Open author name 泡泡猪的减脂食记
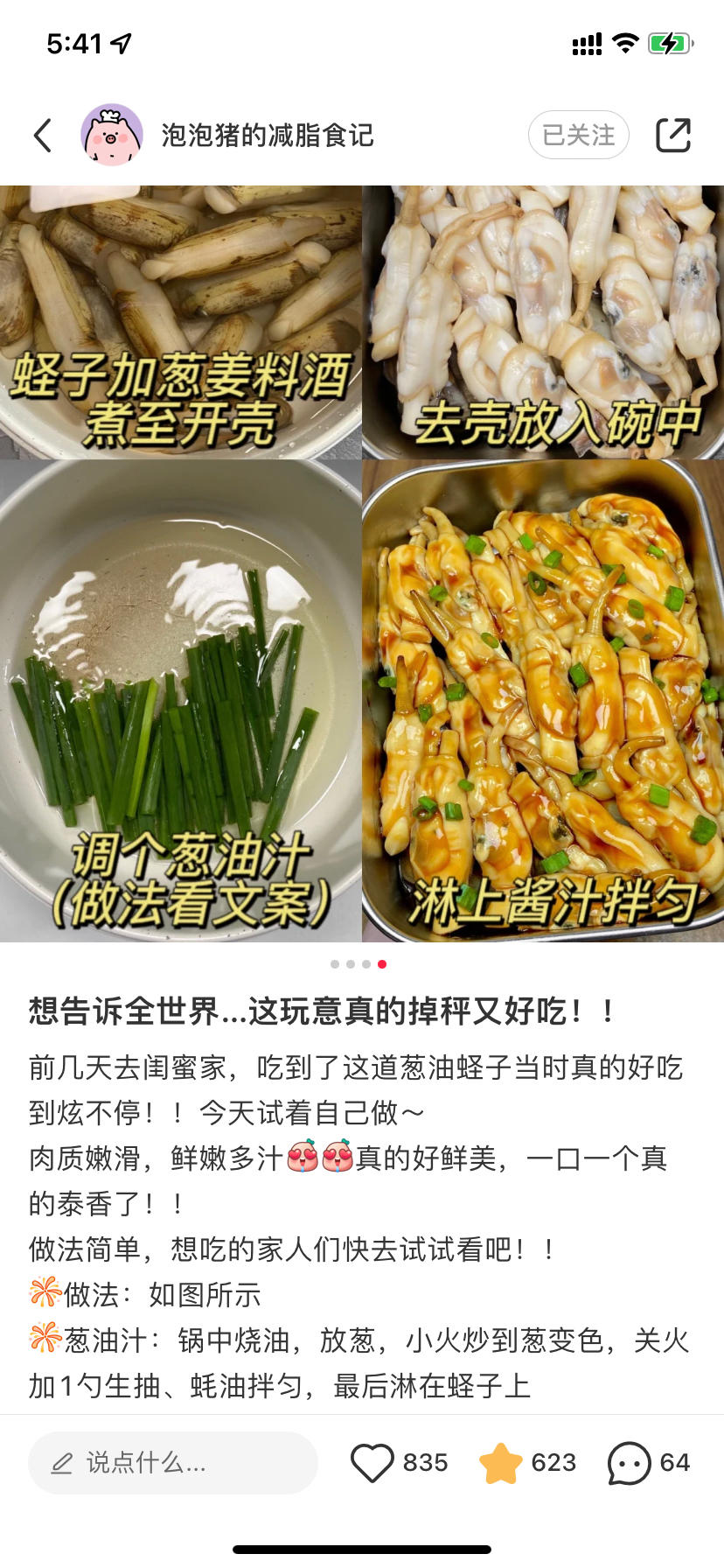The image size is (724, 1568). tap(268, 135)
